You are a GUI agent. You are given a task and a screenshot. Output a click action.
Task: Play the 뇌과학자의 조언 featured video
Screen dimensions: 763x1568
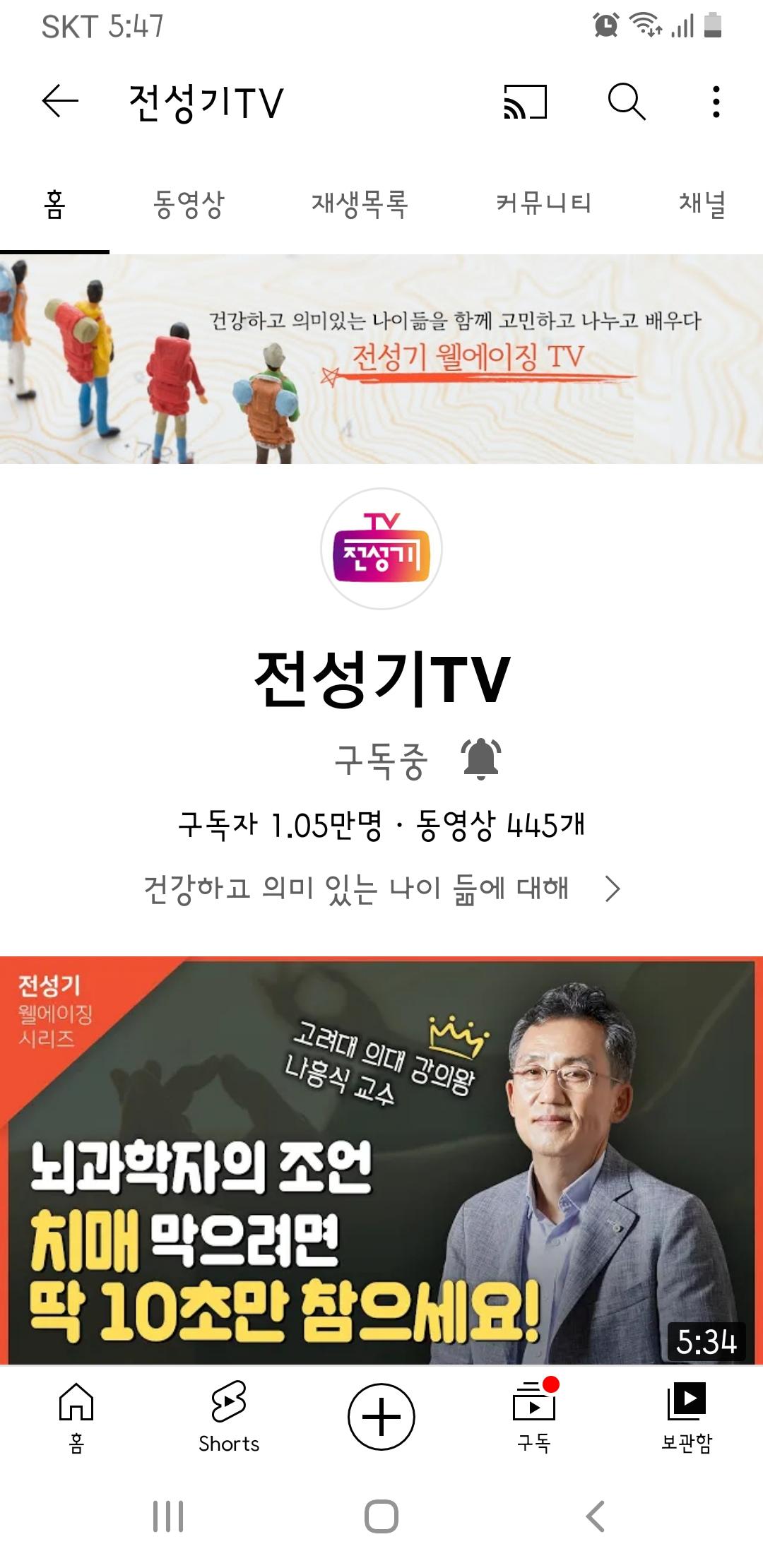point(381,1160)
